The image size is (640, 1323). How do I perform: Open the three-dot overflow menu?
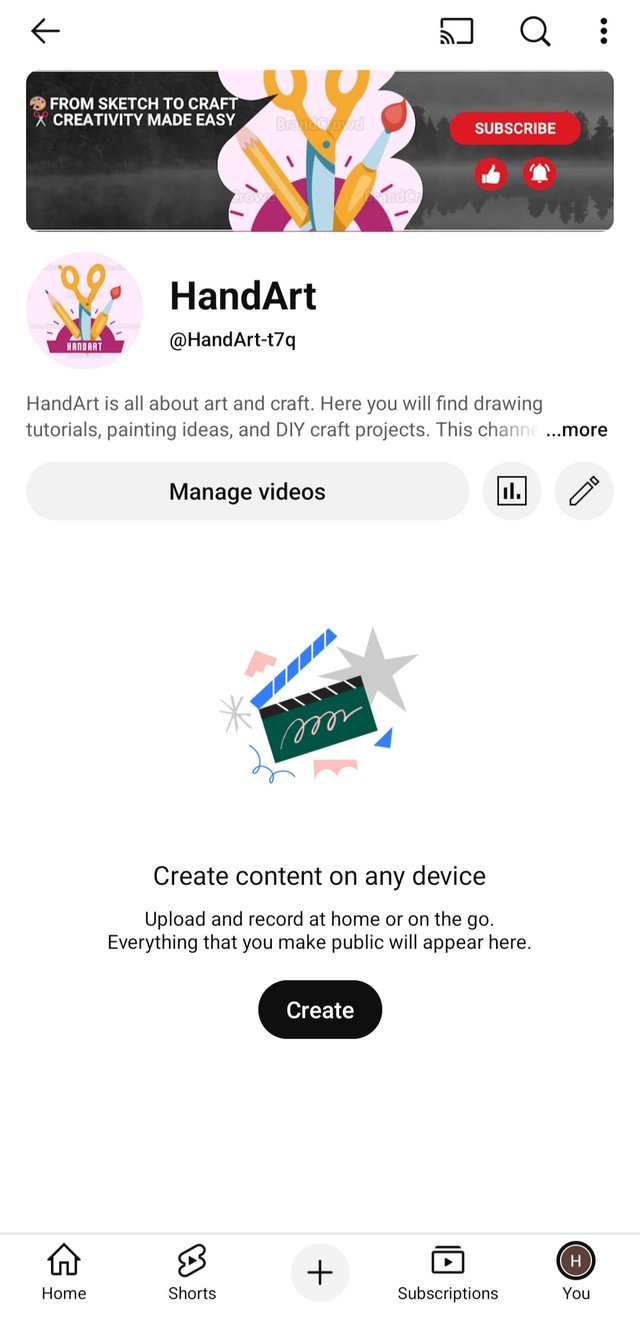(x=603, y=32)
